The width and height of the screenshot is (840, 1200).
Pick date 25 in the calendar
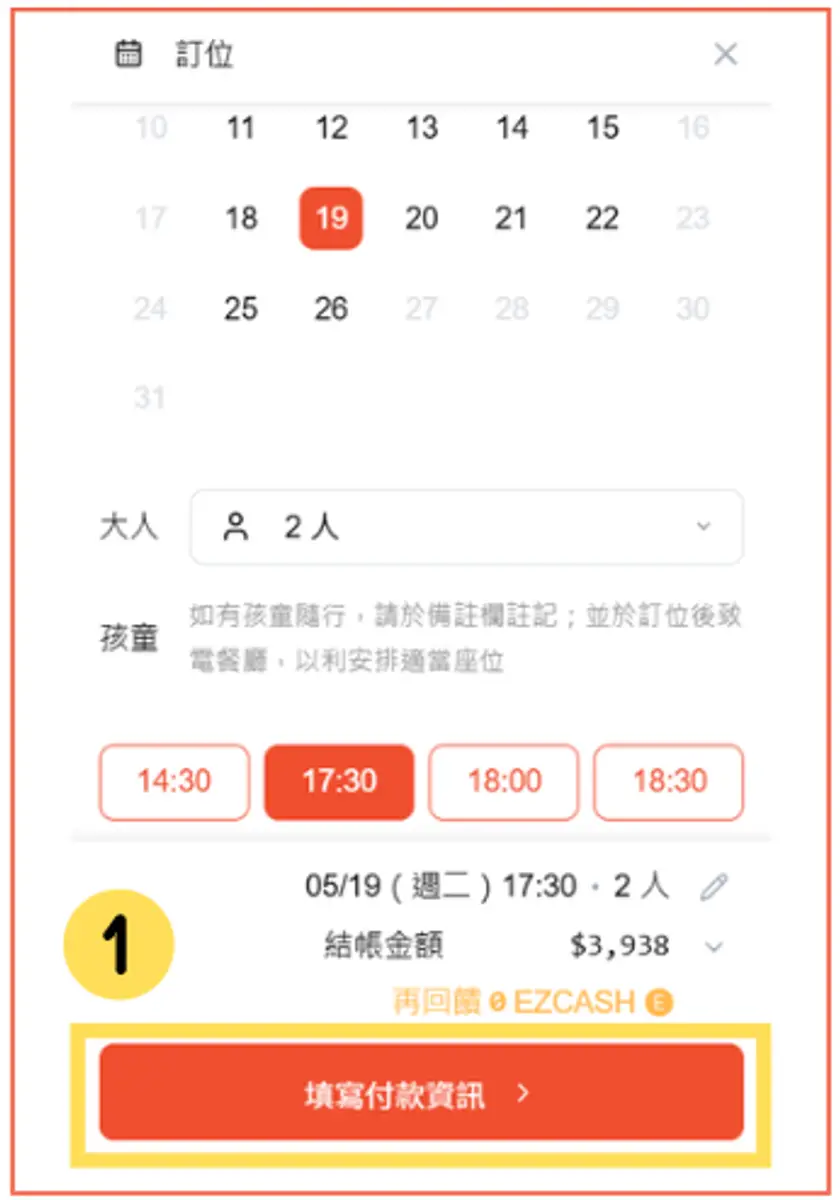[240, 308]
